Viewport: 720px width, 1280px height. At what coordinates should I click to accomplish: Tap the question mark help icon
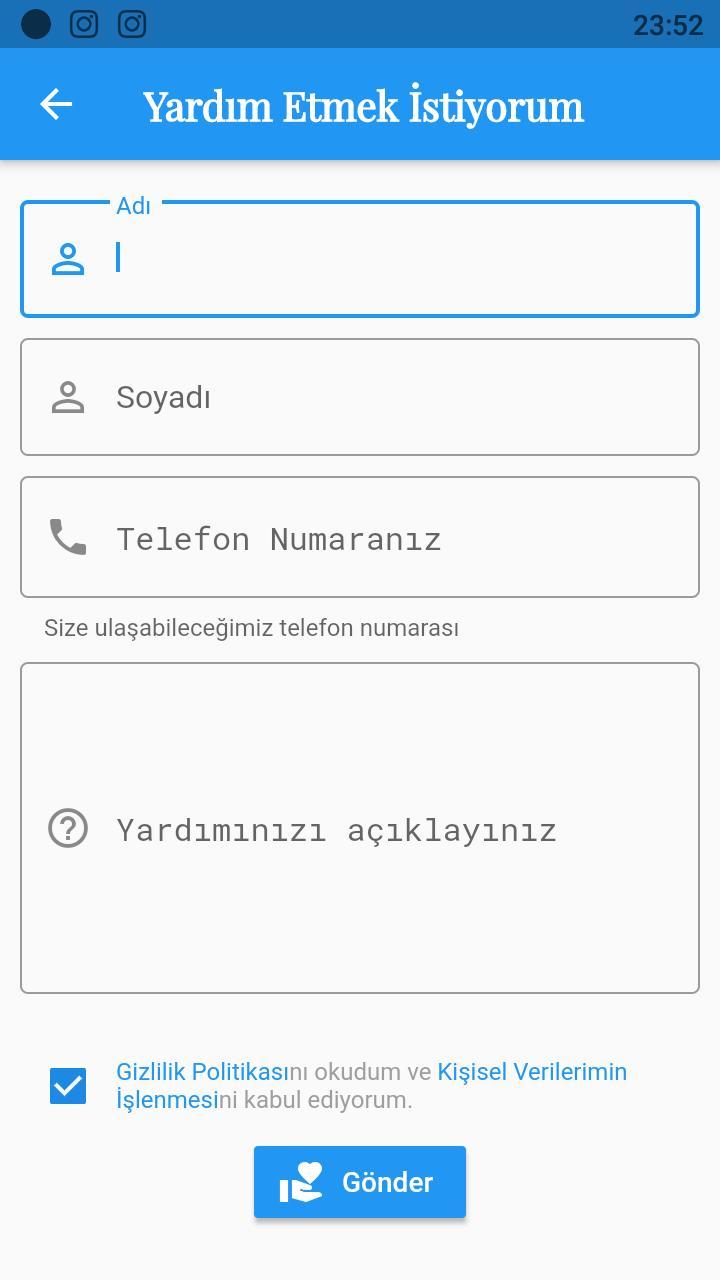pyautogui.click(x=66, y=828)
